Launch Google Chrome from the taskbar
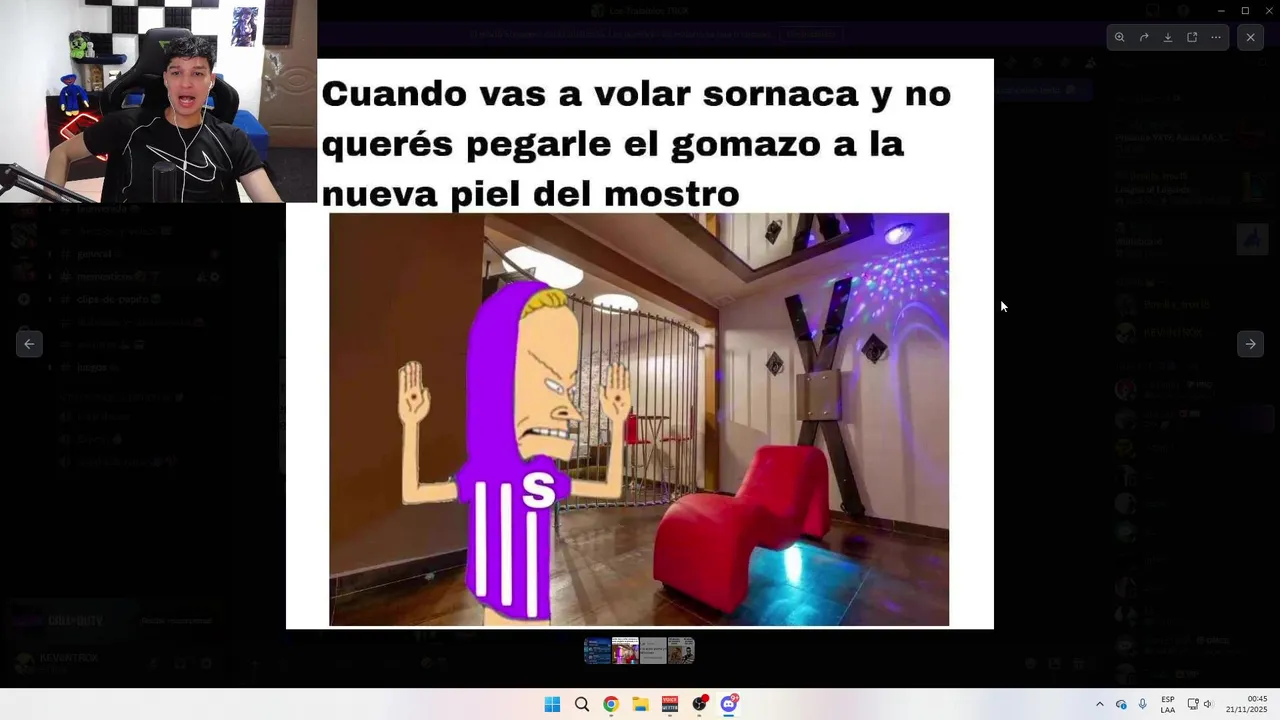This screenshot has width=1280, height=720. 611,704
